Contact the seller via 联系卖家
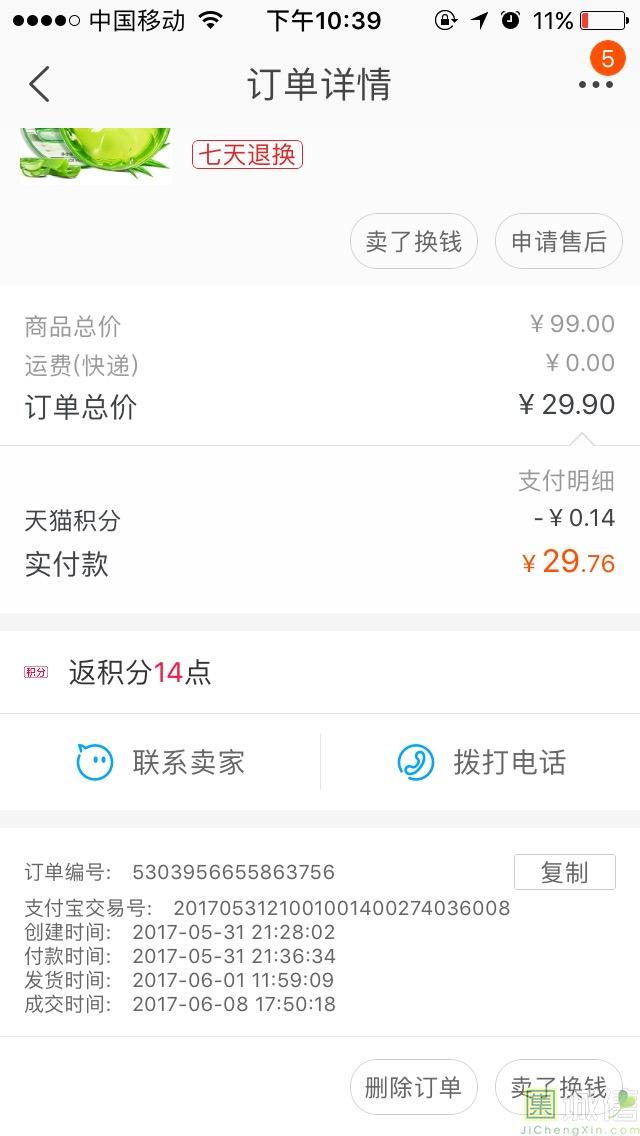640x1136 pixels. point(161,763)
